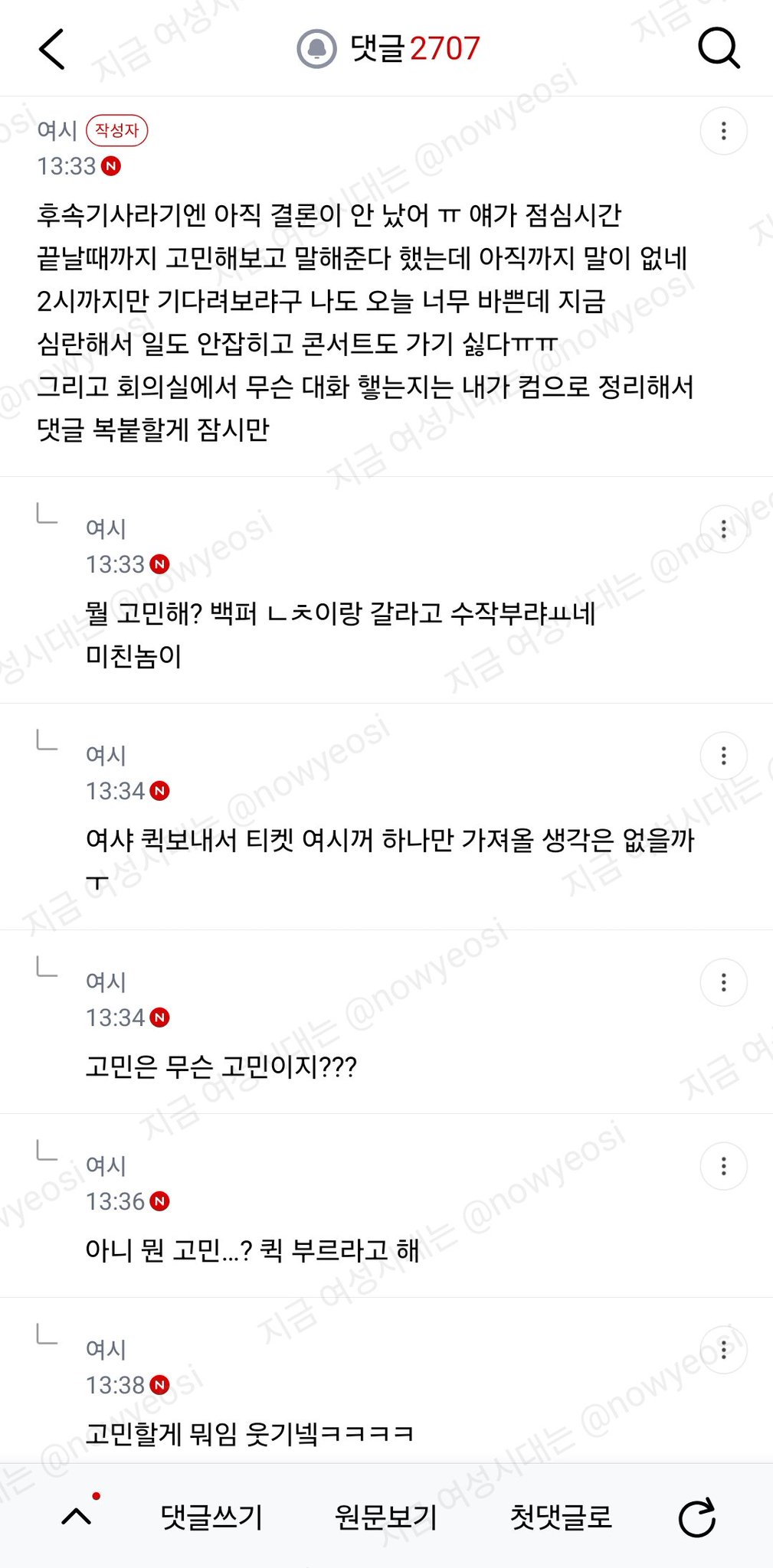Open options for '고민할게 뭐임' reply
773x1568 pixels.
[723, 1350]
